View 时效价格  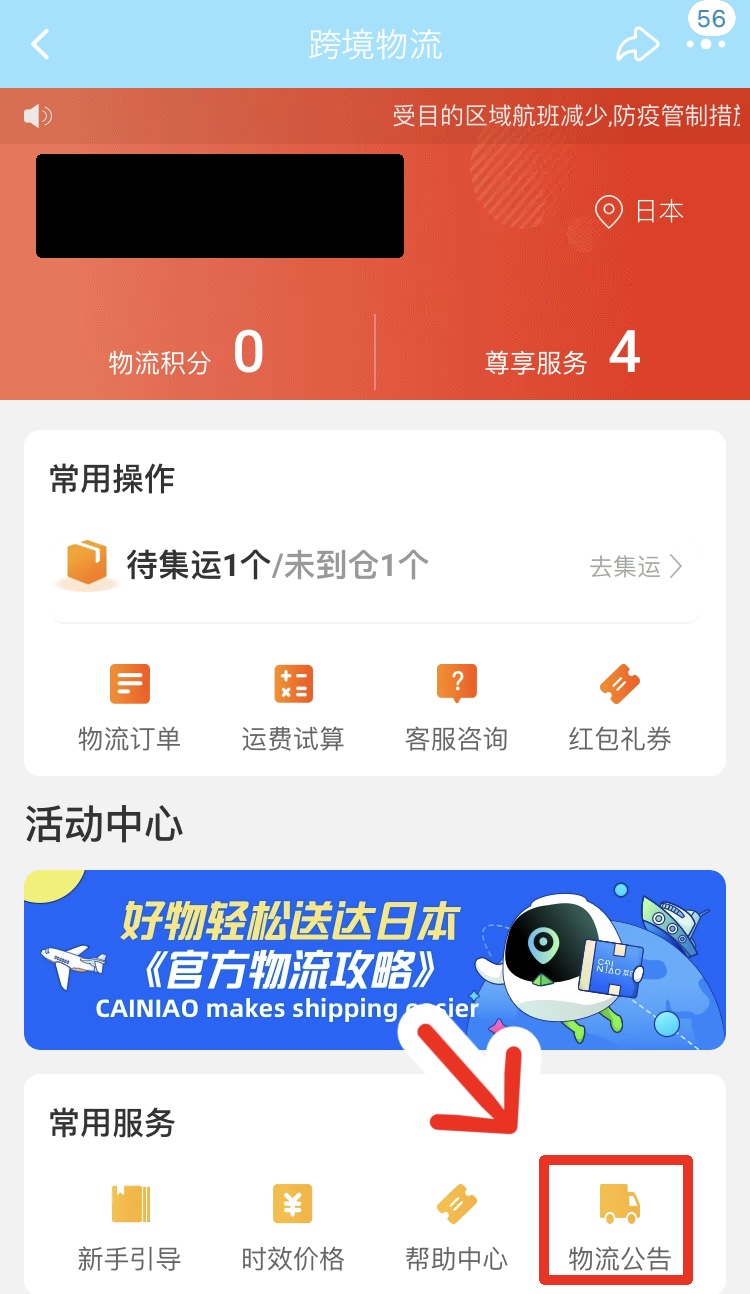coord(293,1227)
